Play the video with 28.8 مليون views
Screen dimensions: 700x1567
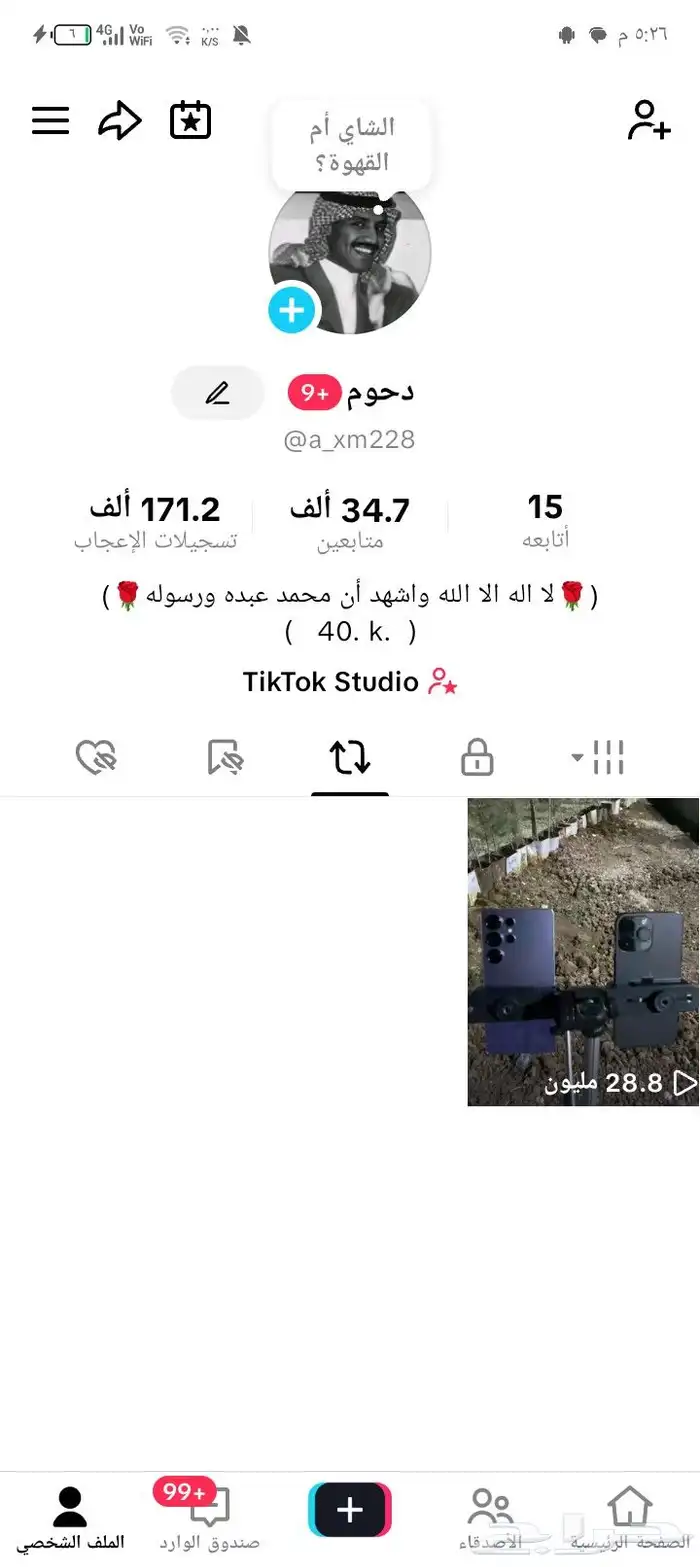pyautogui.click(x=583, y=951)
